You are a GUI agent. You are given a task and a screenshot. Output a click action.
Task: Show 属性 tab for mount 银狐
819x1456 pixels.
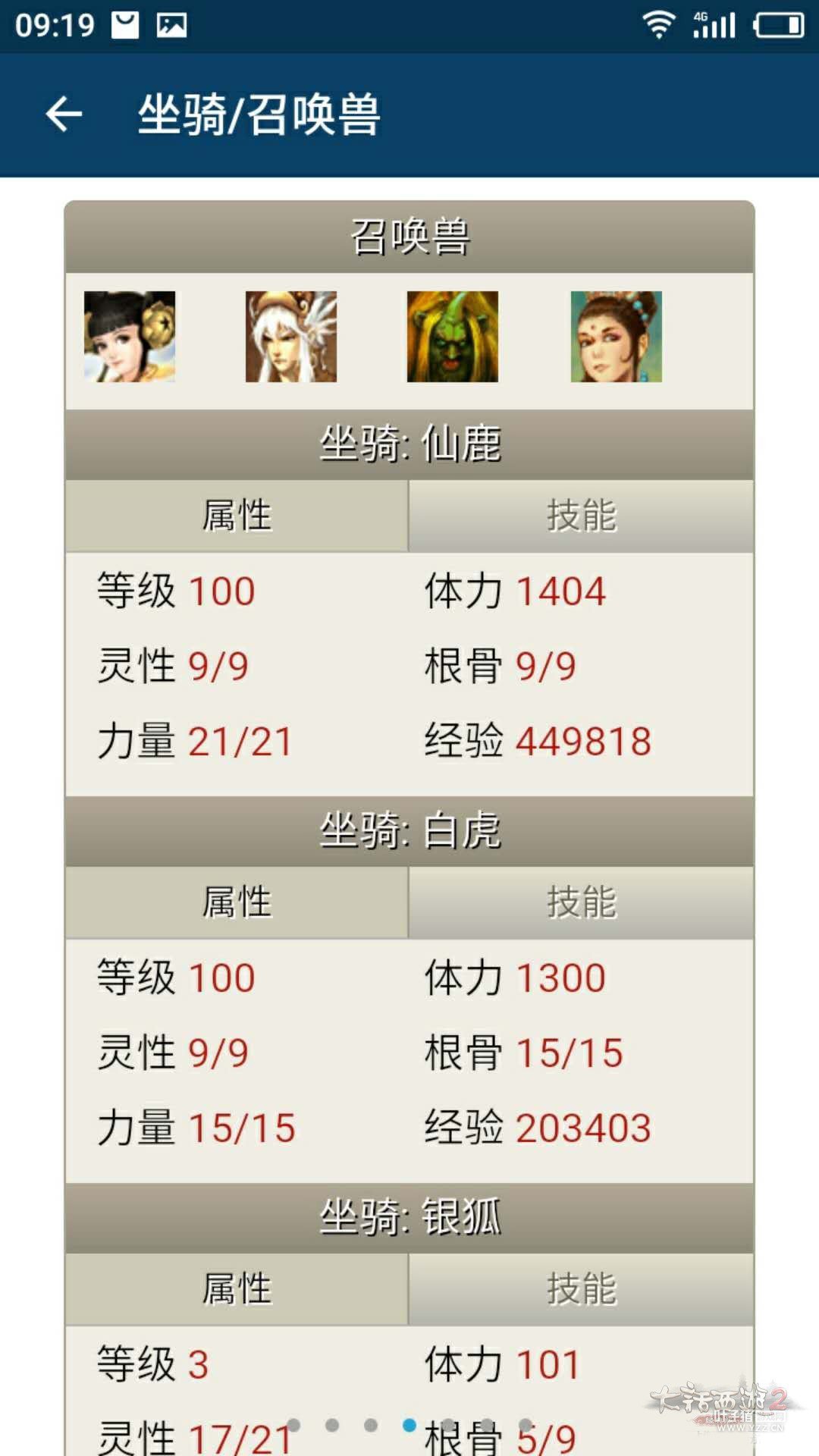[x=237, y=1289]
